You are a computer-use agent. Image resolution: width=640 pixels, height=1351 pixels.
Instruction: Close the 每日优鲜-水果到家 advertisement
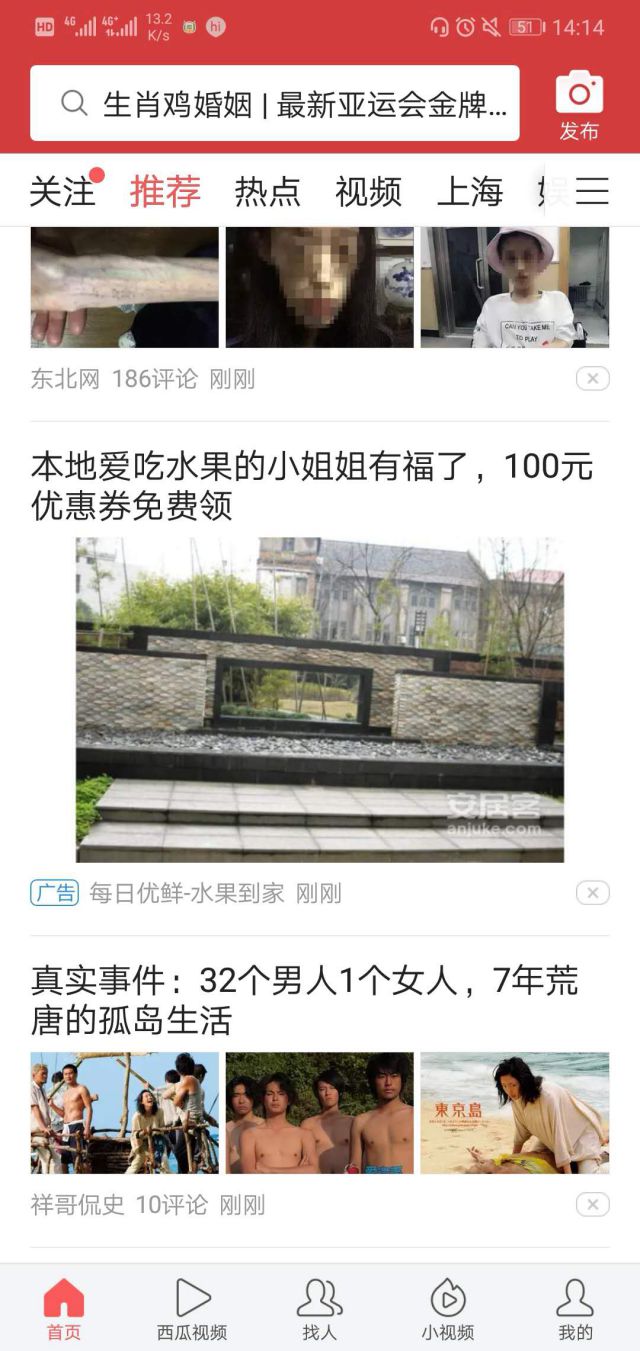(x=592, y=893)
